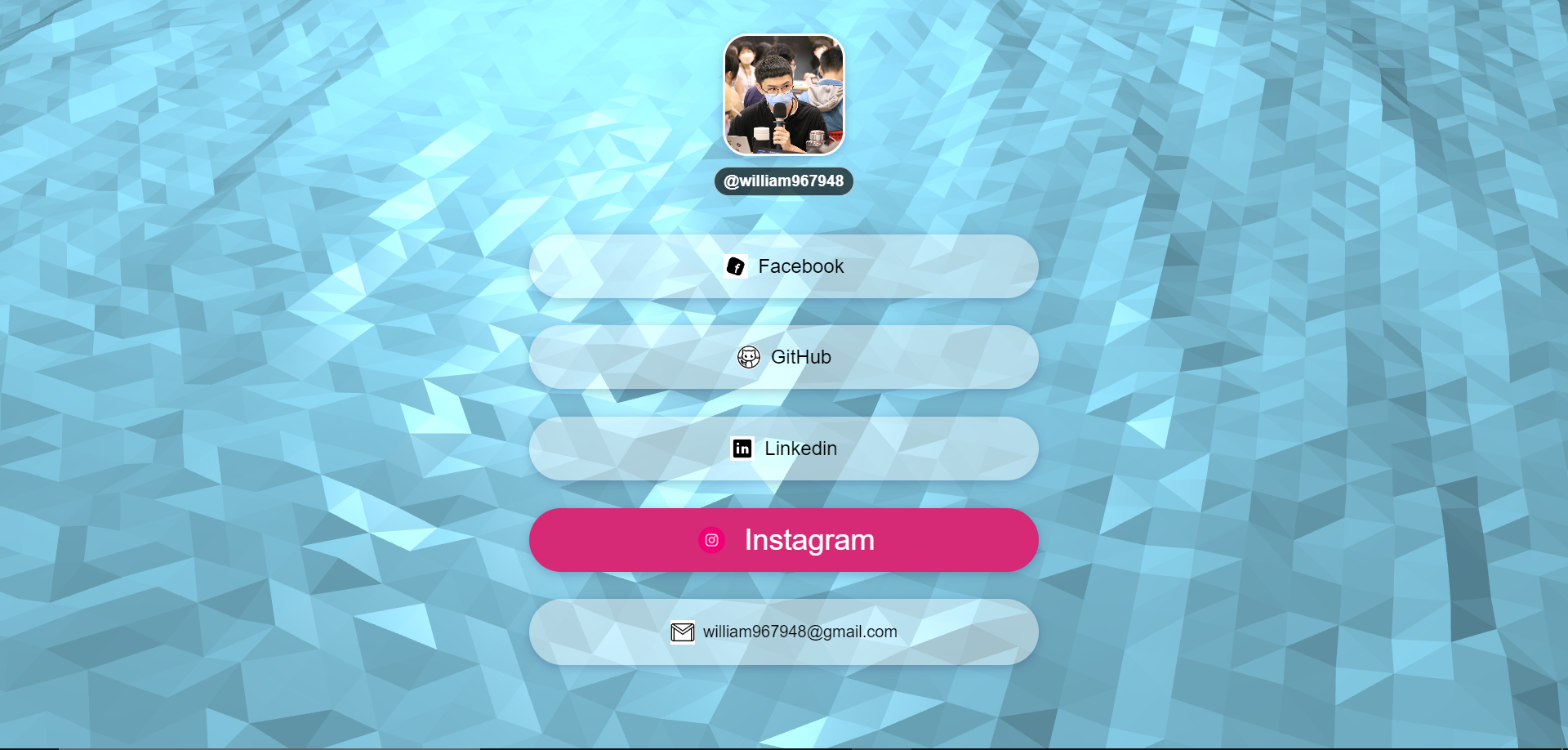Go to the Instagram link
The width and height of the screenshot is (1568, 750).
[x=784, y=540]
